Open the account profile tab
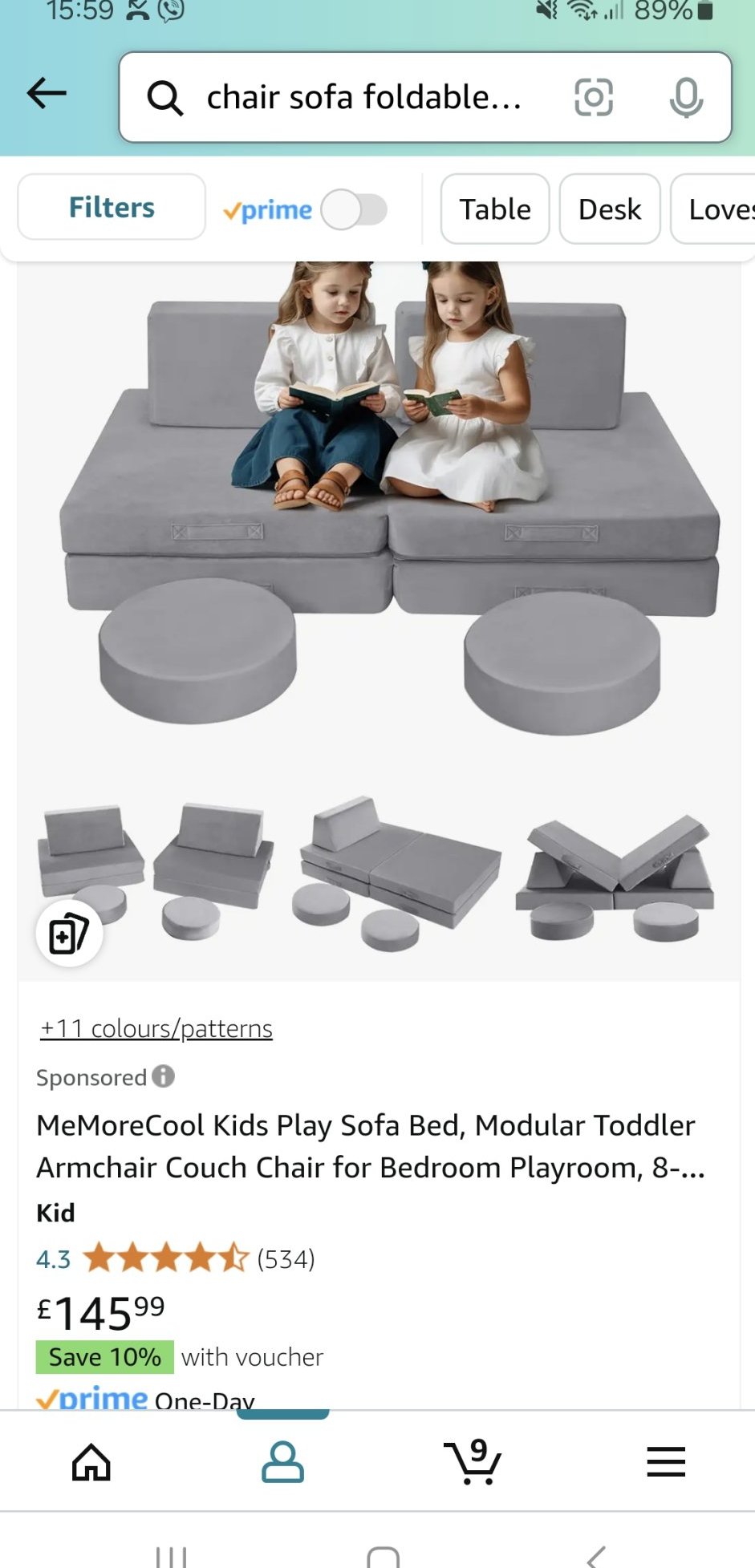Image resolution: width=755 pixels, height=1568 pixels. 282,1462
